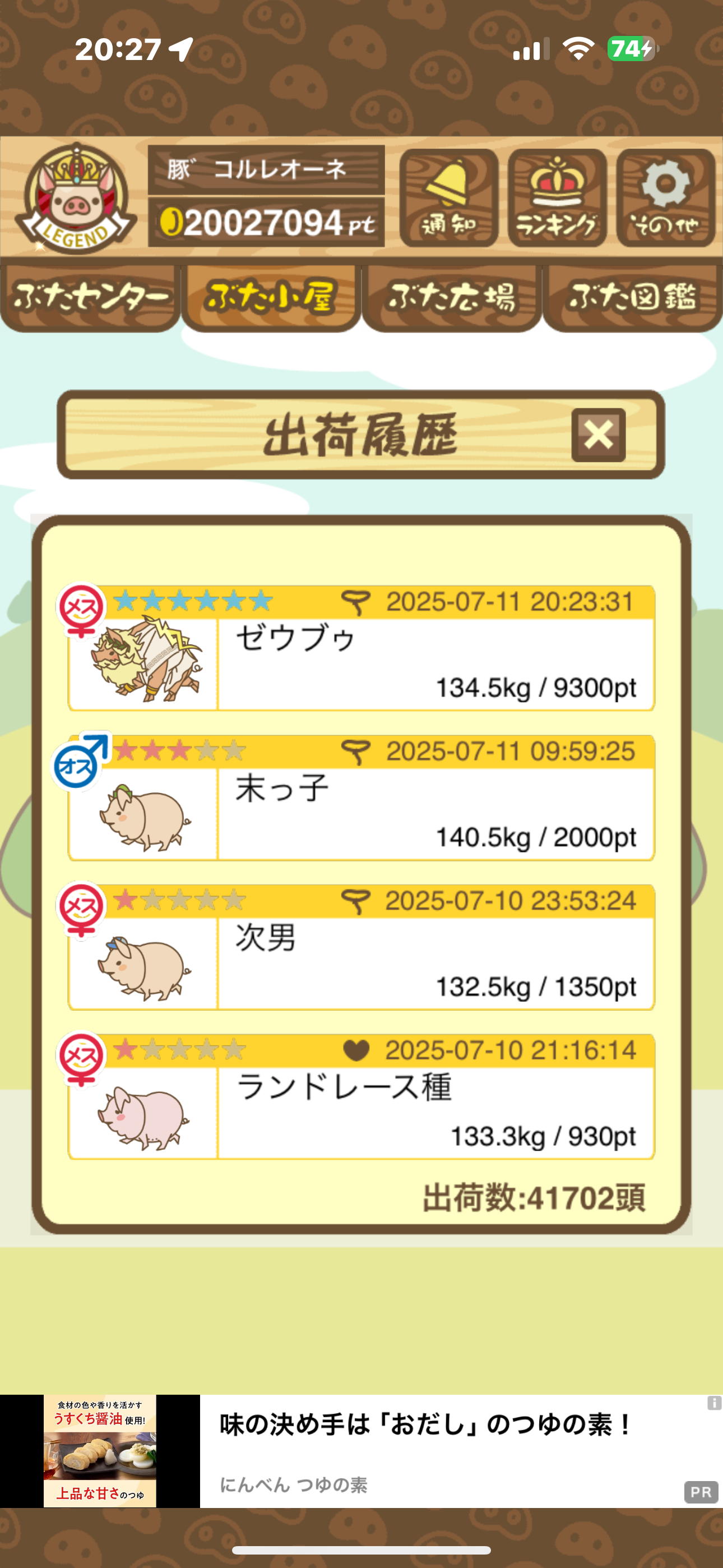Open the 末っ子 shipment entry
The width and height of the screenshot is (723, 1568).
[x=361, y=798]
